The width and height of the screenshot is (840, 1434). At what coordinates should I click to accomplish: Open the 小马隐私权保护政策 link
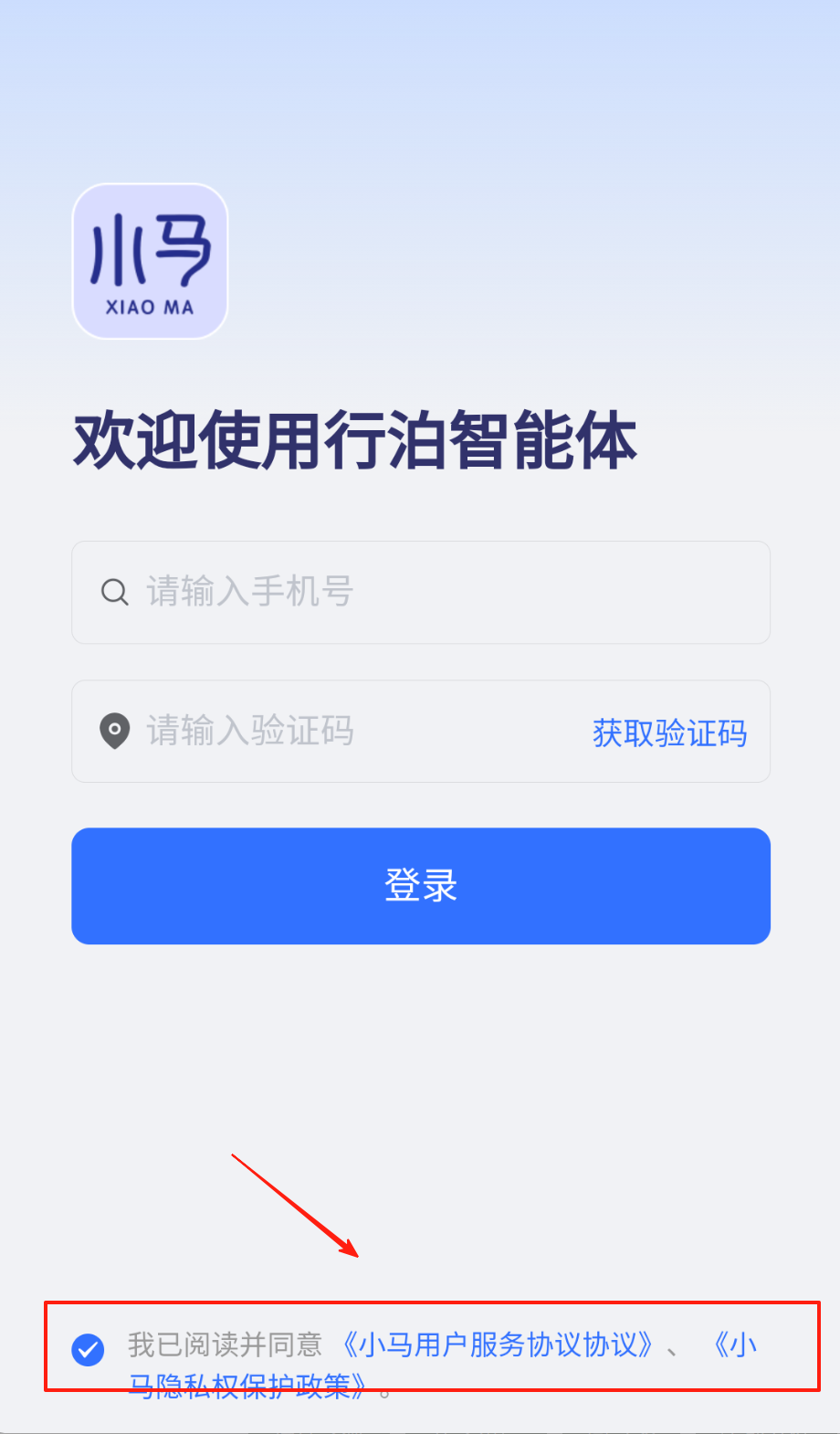pos(247,1387)
